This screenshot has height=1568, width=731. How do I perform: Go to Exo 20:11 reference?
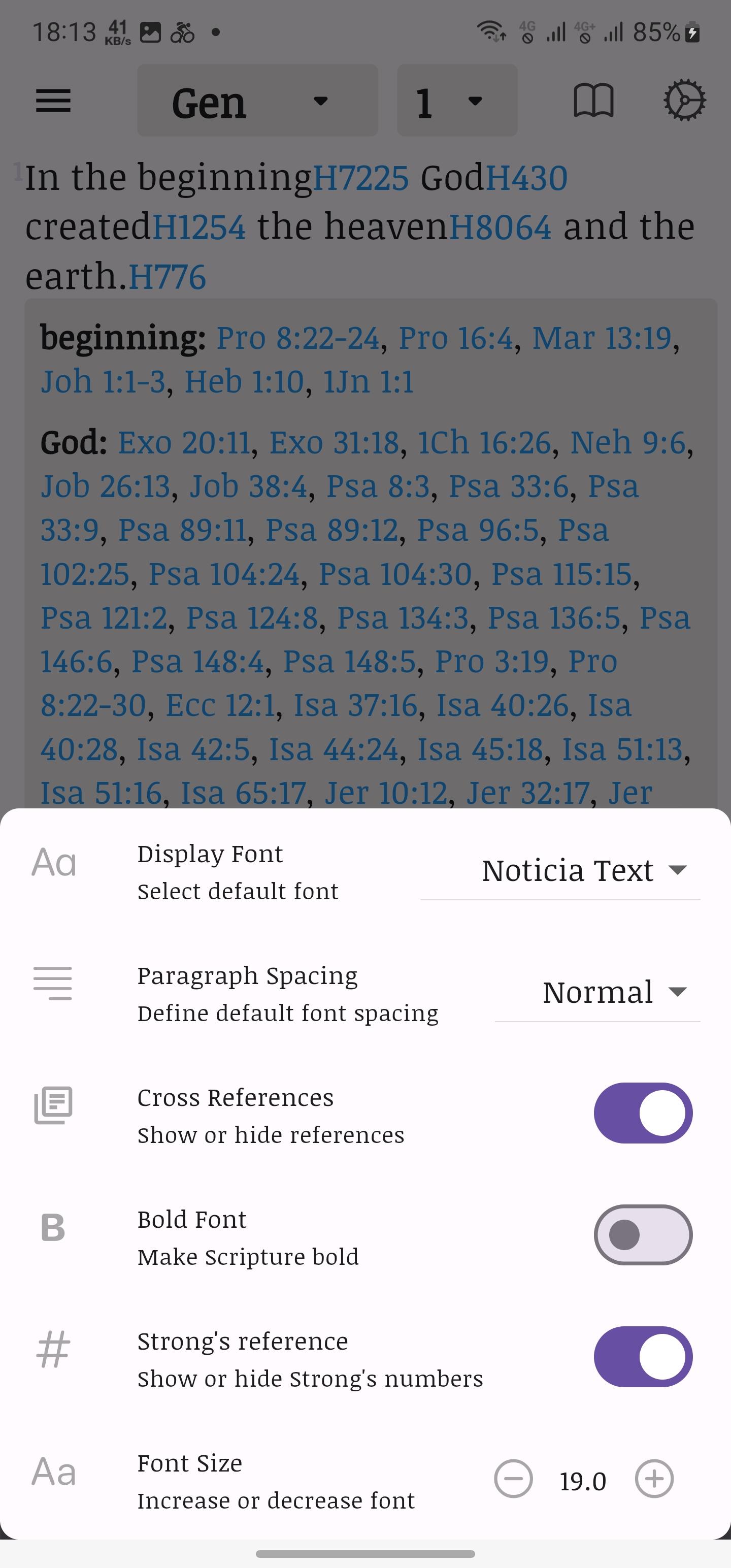184,442
